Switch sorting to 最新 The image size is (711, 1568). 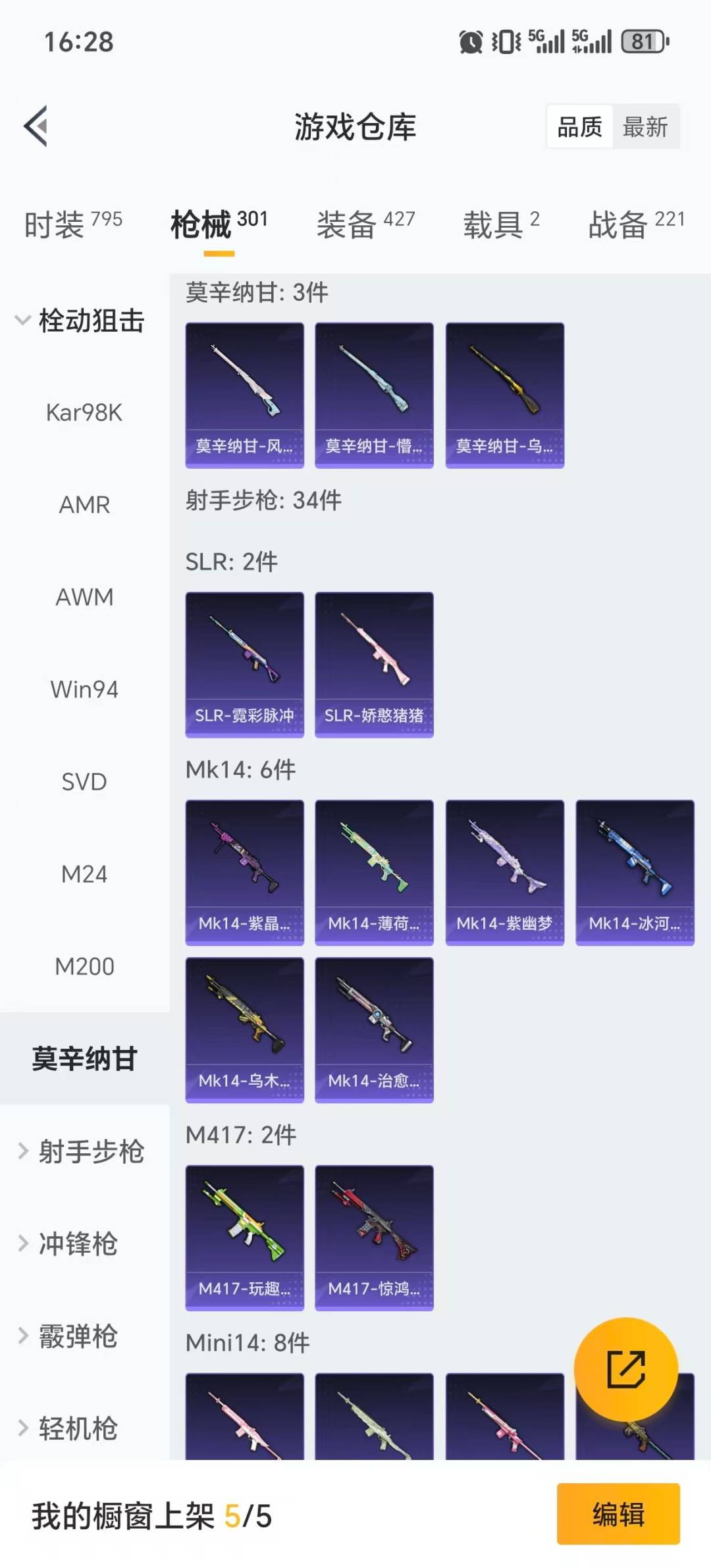(x=646, y=127)
